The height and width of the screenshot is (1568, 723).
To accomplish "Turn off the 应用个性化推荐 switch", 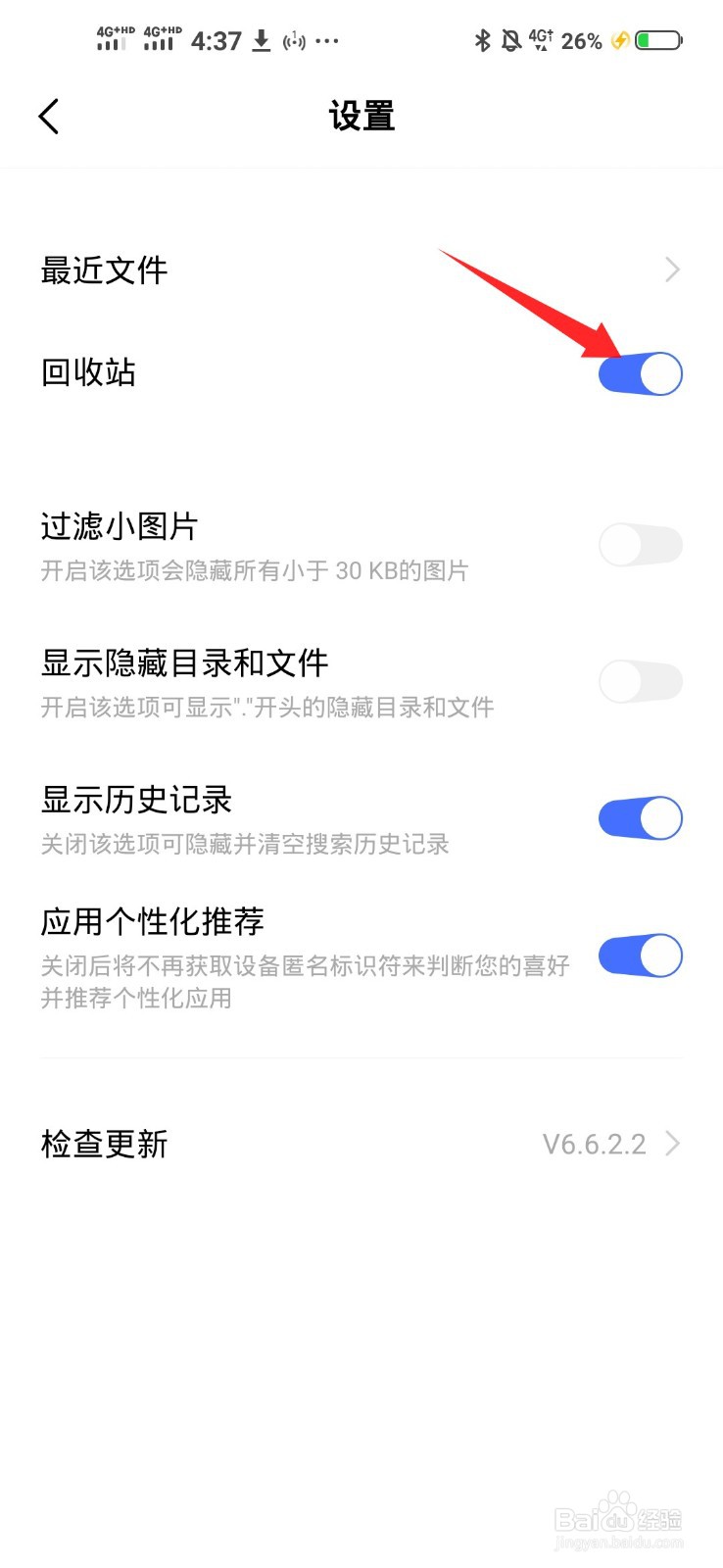I will coord(641,955).
